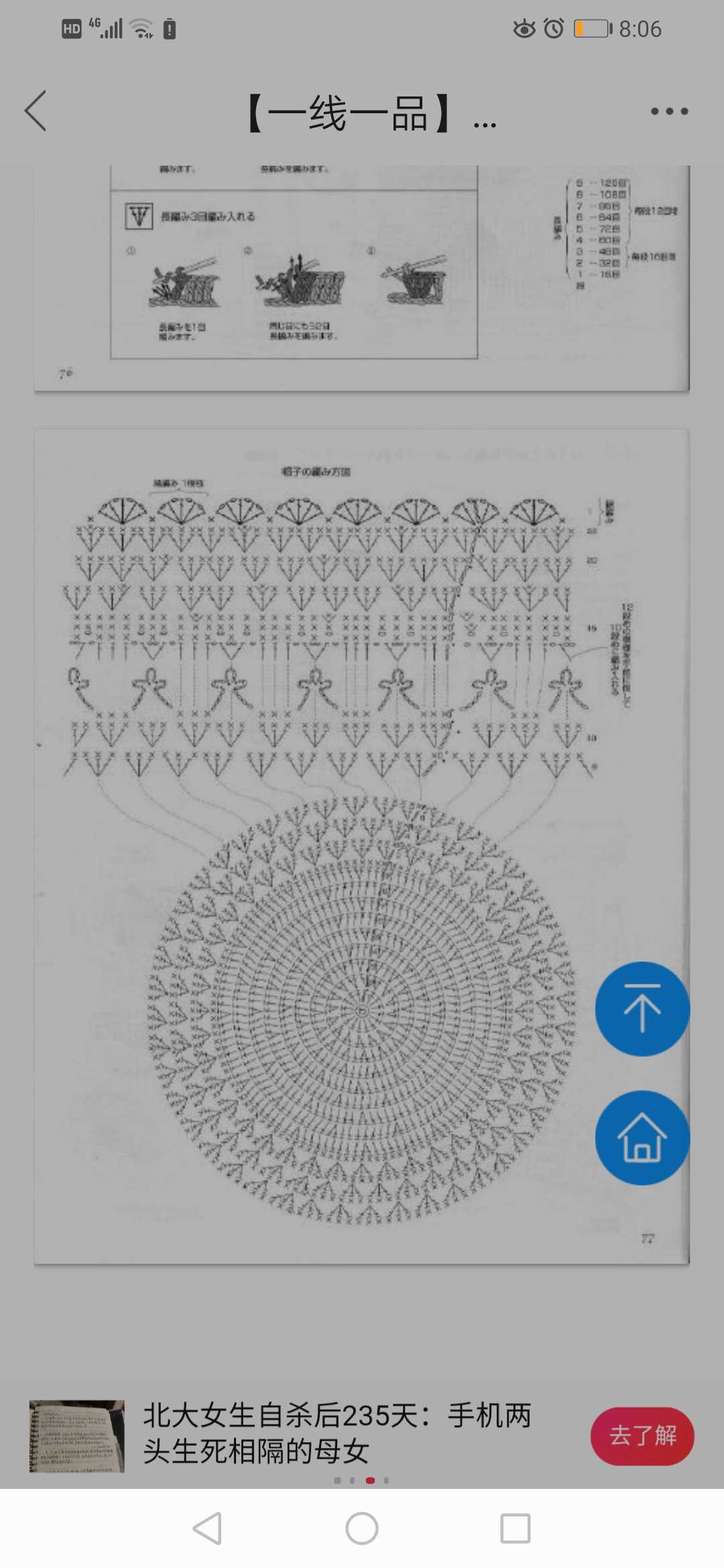Tap the system recent apps button
The image size is (724, 1568).
coord(515,1528)
